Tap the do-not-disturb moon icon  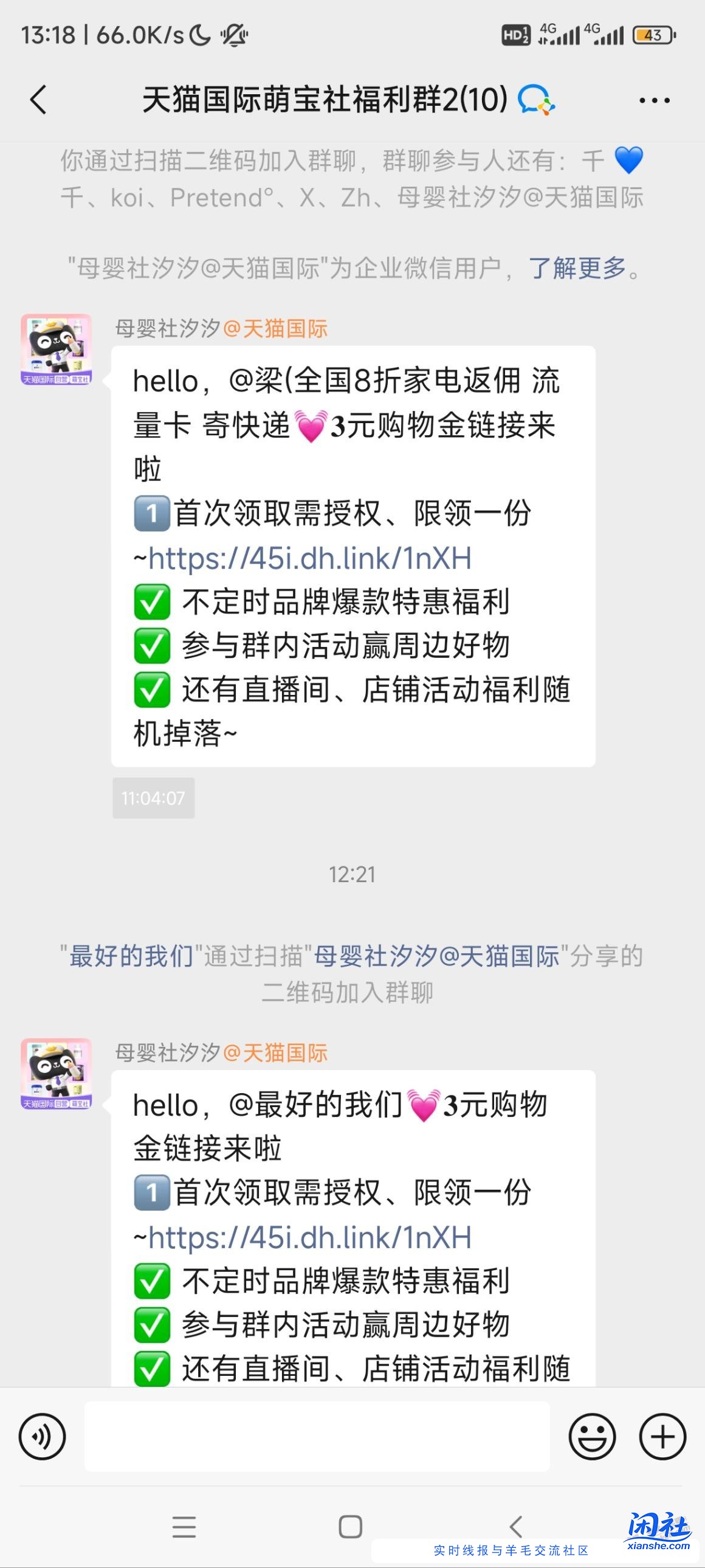(201, 35)
